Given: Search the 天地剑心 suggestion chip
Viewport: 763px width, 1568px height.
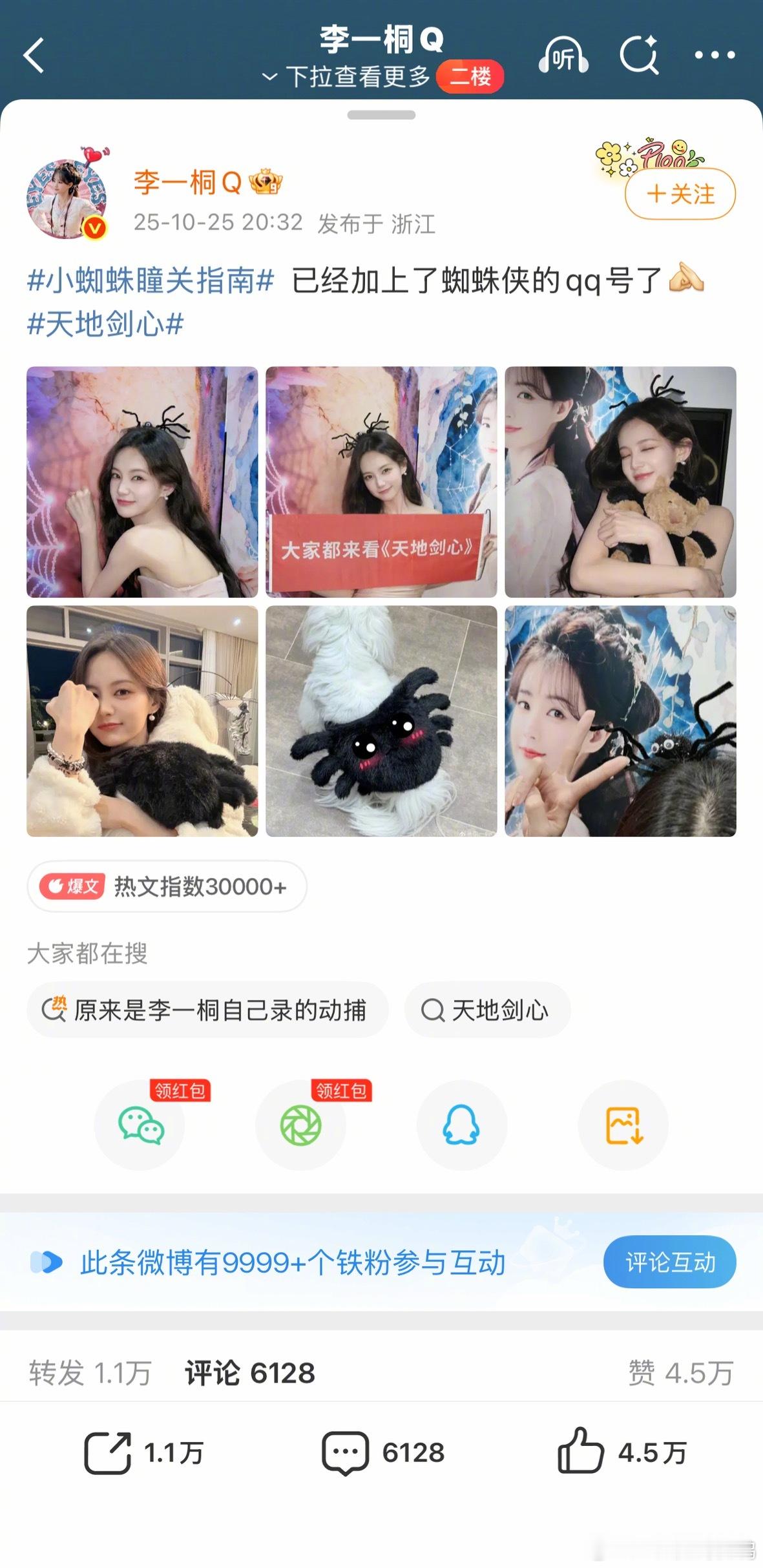Looking at the screenshot, I should tap(487, 1010).
